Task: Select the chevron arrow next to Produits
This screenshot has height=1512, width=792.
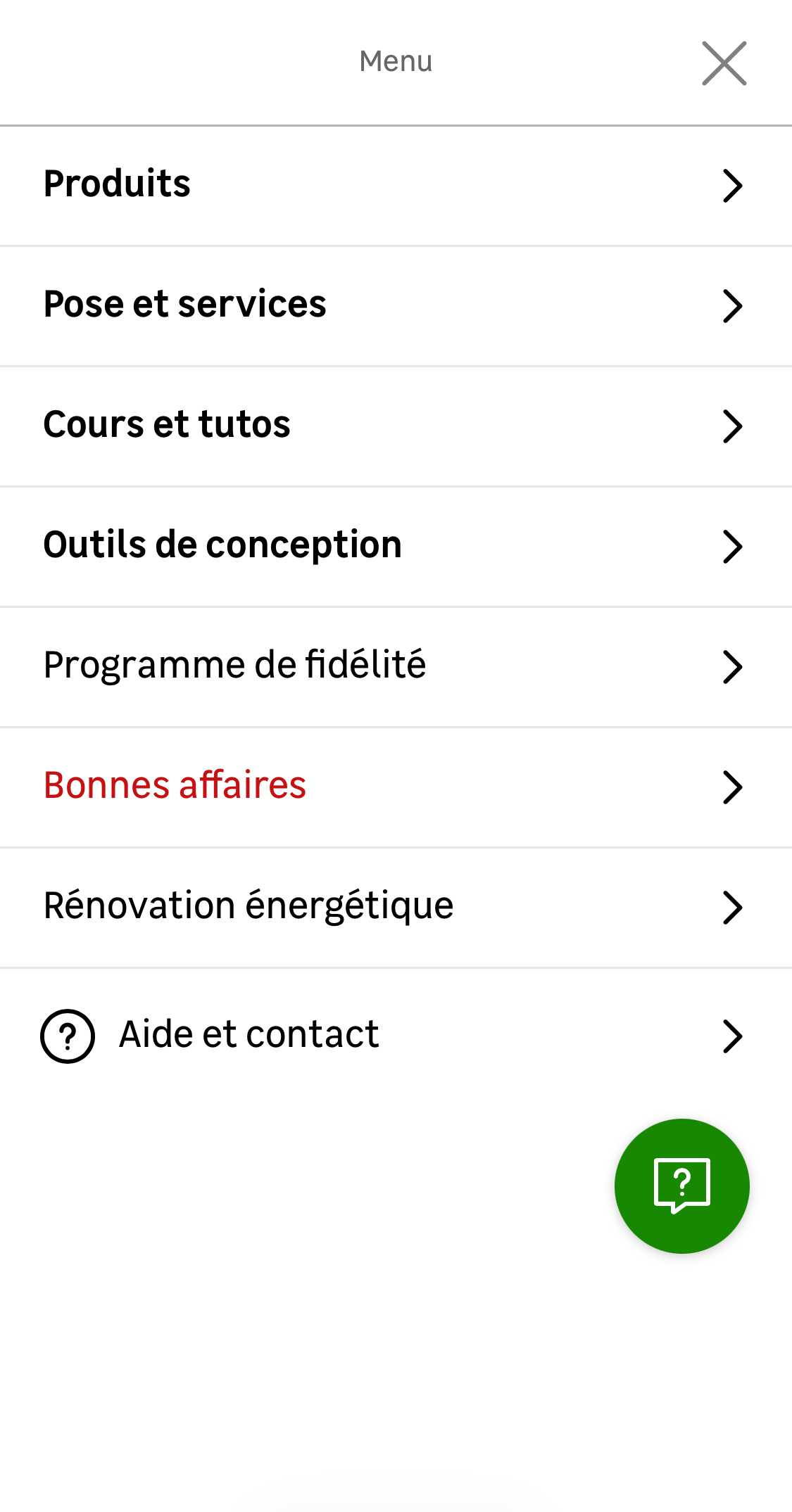Action: (733, 185)
